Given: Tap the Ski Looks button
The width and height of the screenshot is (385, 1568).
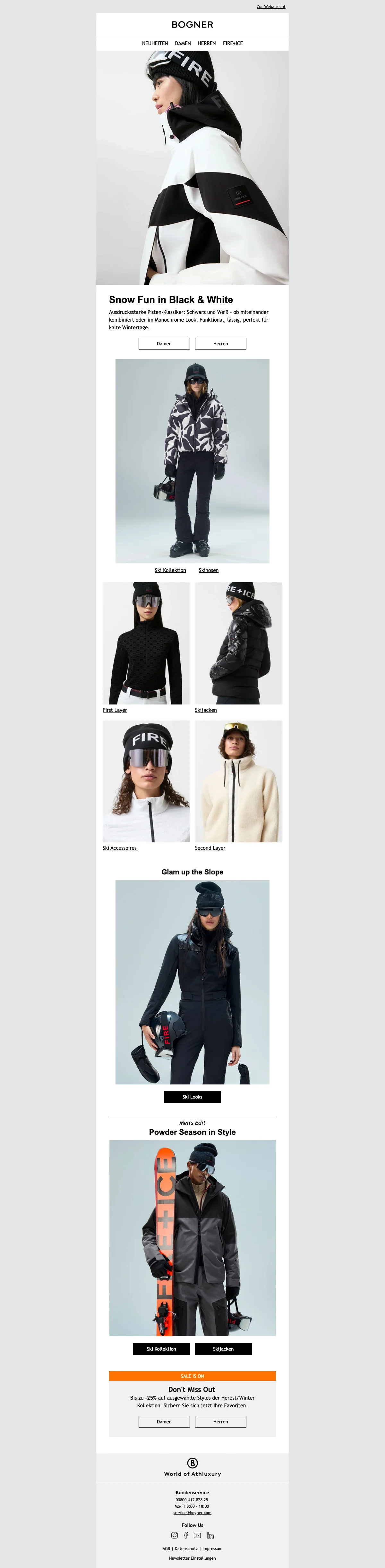Looking at the screenshot, I should pos(193,1097).
